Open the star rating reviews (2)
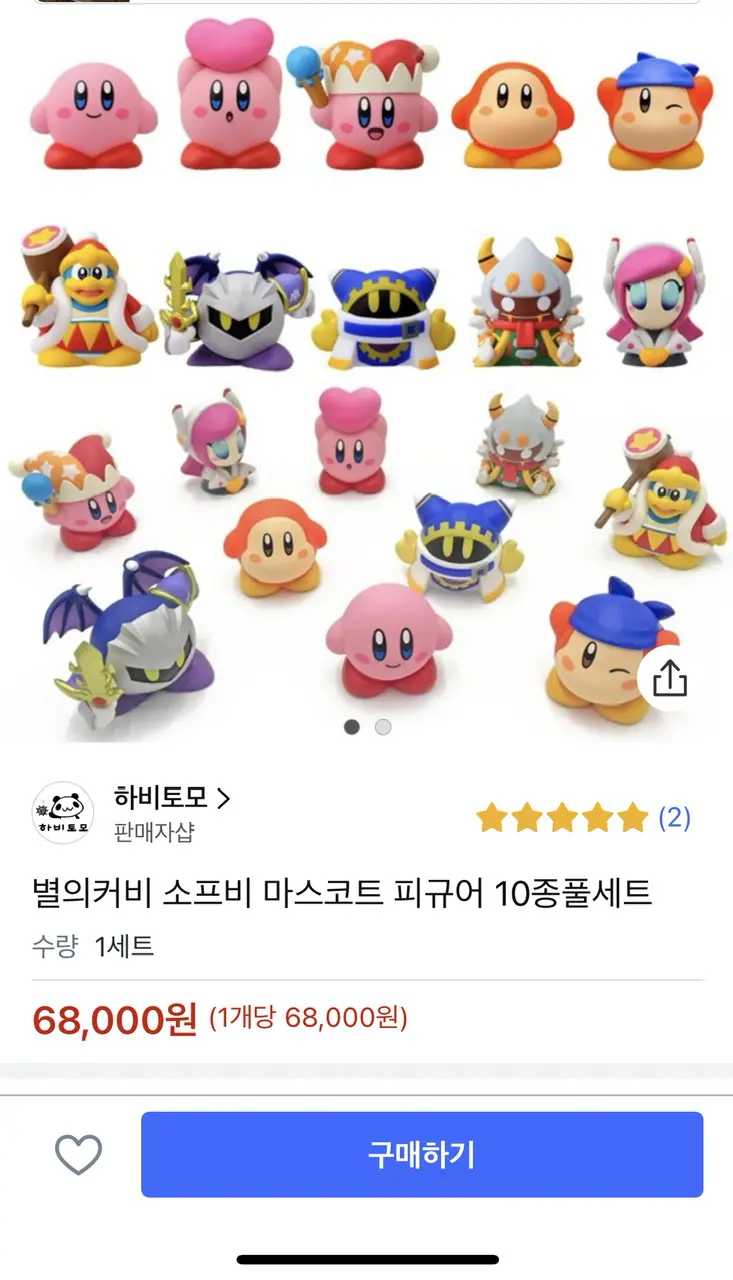This screenshot has height=1280, width=733. (x=583, y=818)
